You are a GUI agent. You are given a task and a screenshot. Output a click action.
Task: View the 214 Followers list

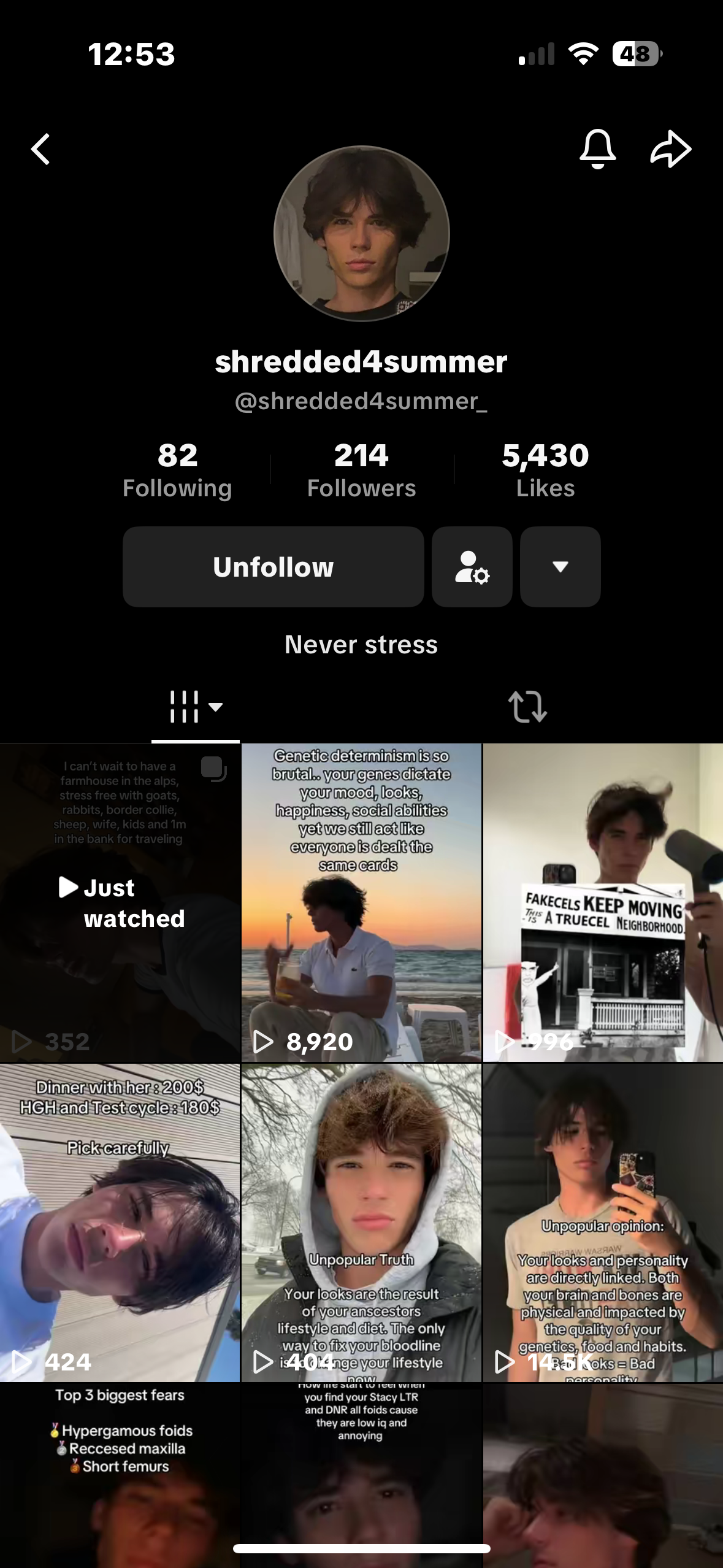coord(361,470)
